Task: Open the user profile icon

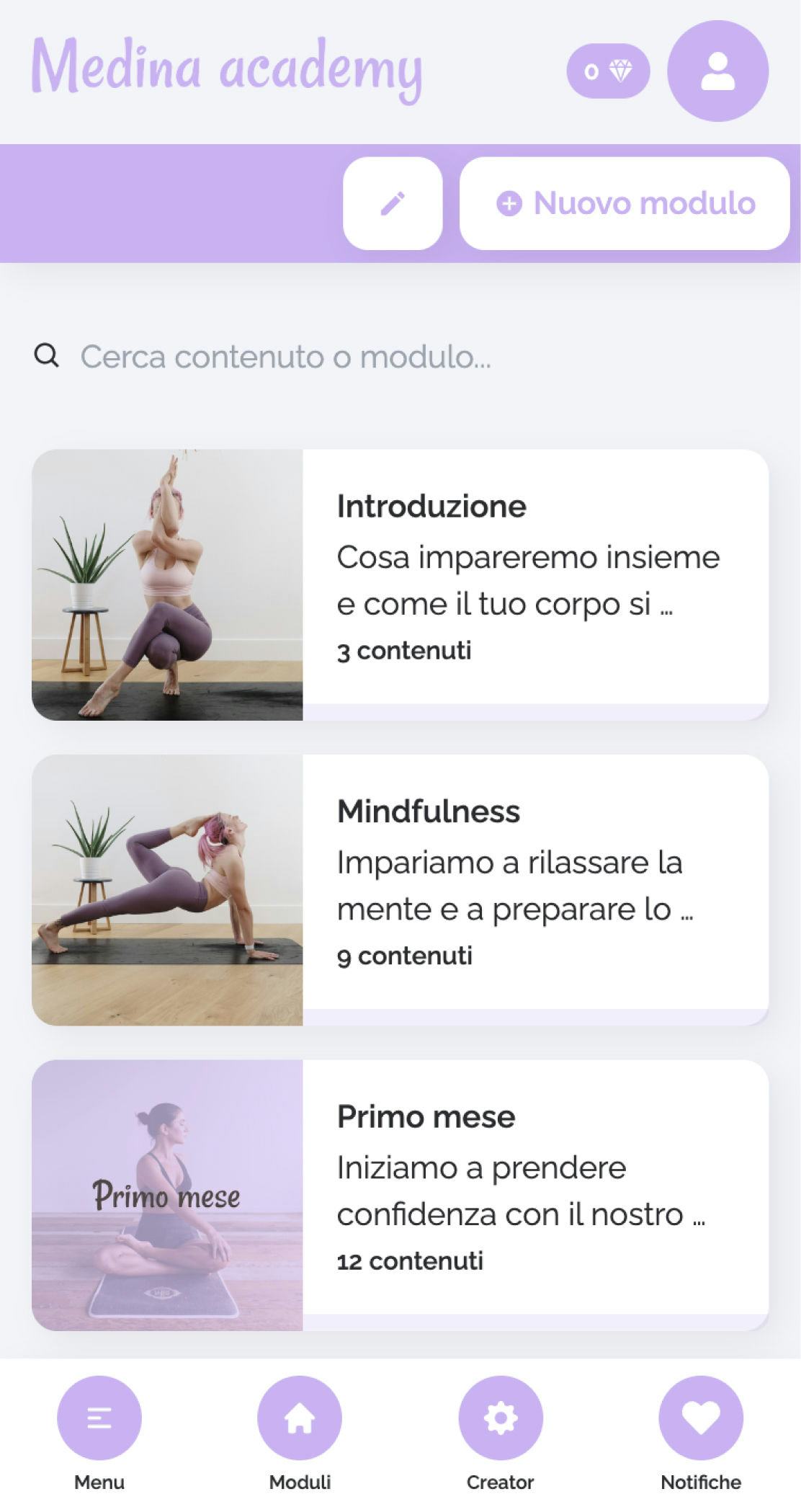Action: (717, 71)
